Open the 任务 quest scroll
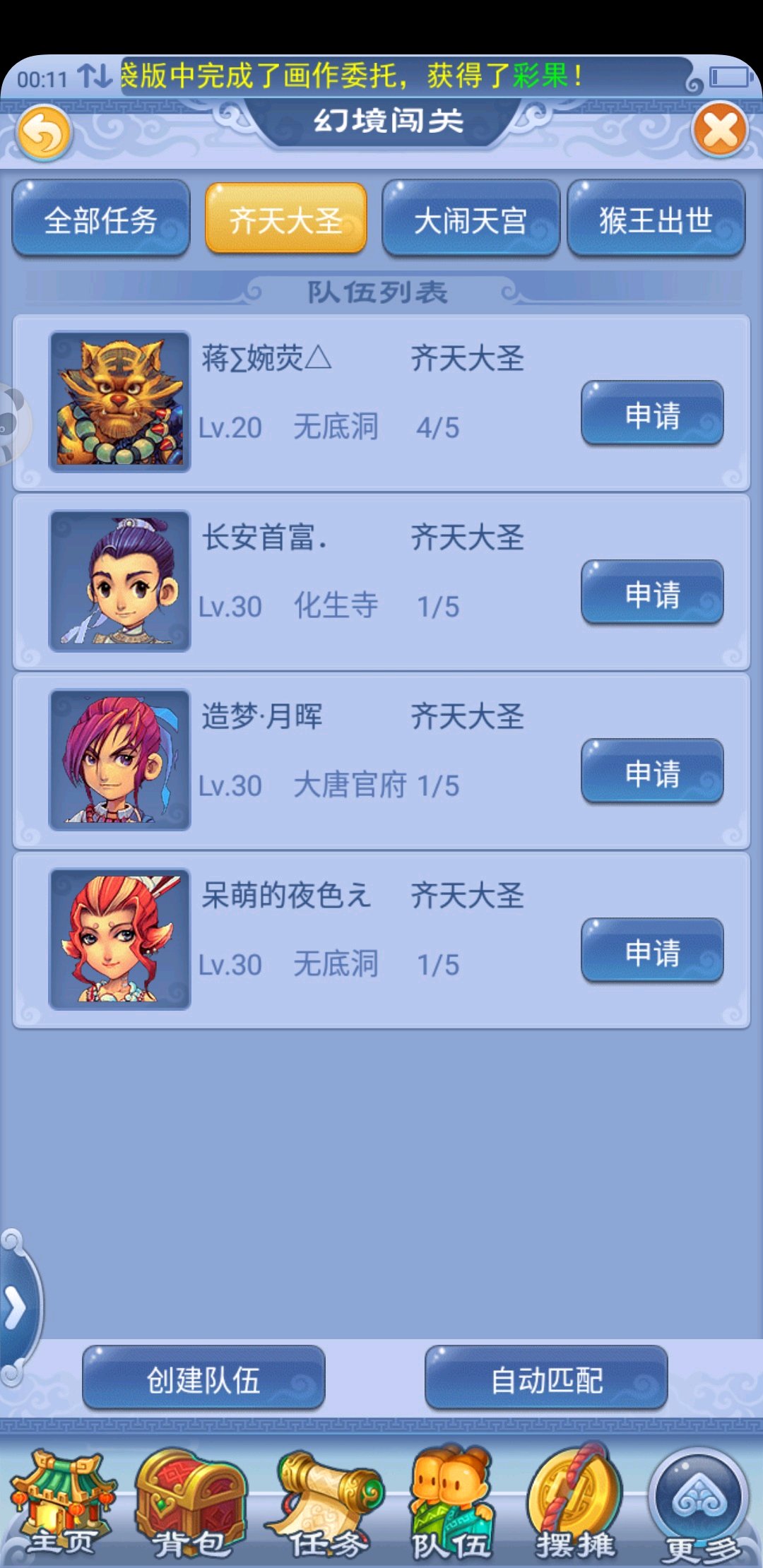Image resolution: width=763 pixels, height=1568 pixels. (326, 1504)
